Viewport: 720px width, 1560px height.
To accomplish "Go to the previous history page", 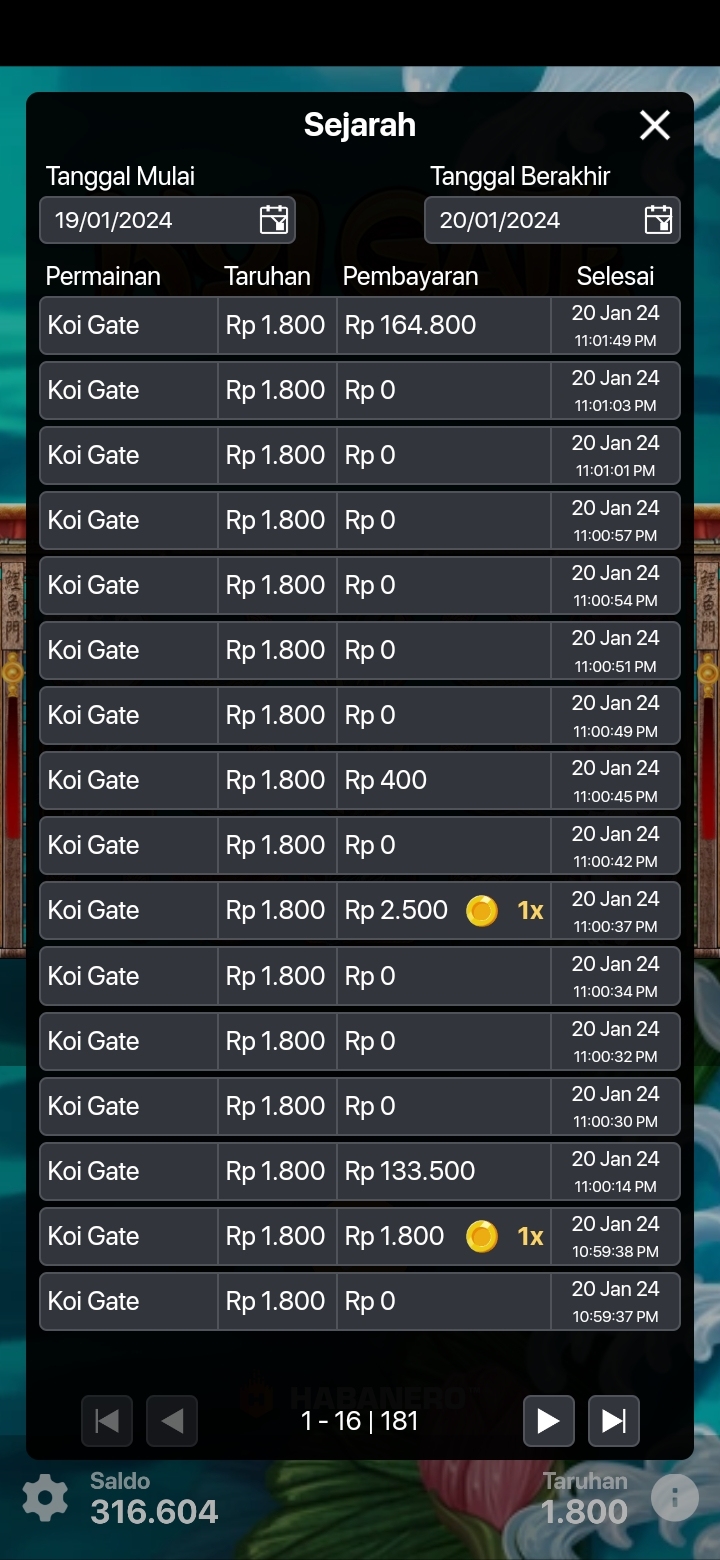I will pos(172,1421).
